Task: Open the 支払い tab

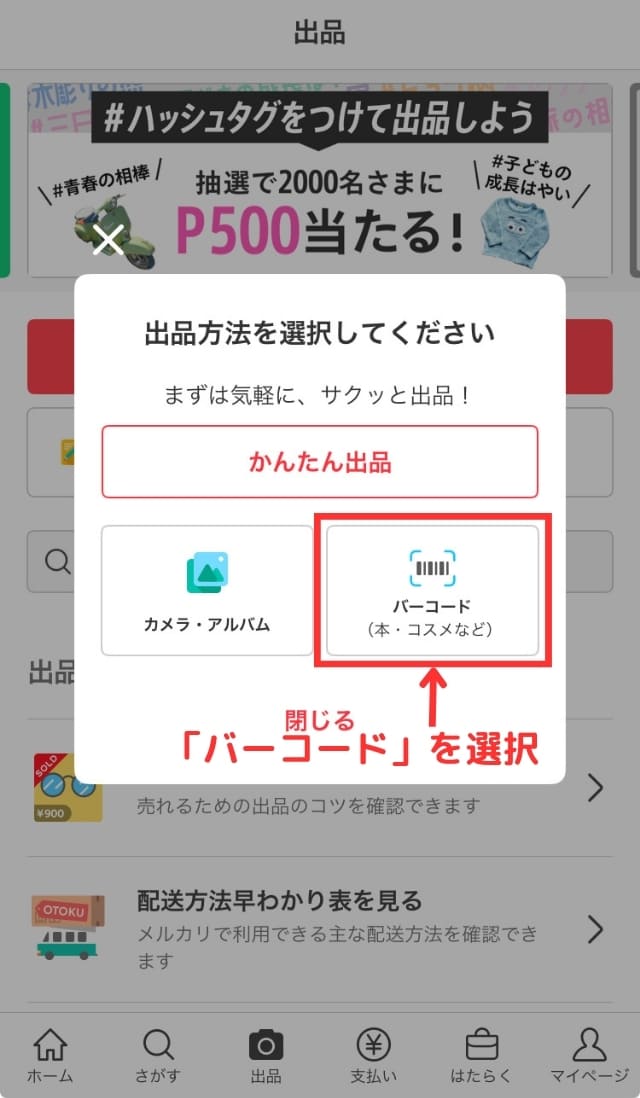Action: [x=373, y=1056]
